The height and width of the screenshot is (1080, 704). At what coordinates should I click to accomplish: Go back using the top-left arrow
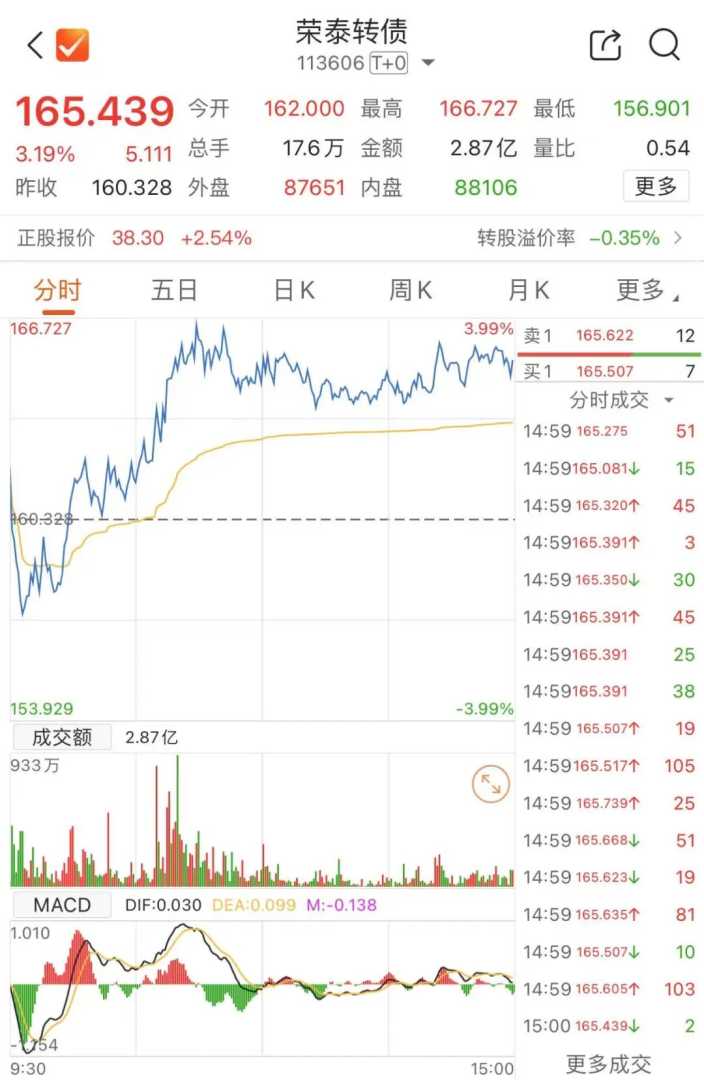click(35, 45)
